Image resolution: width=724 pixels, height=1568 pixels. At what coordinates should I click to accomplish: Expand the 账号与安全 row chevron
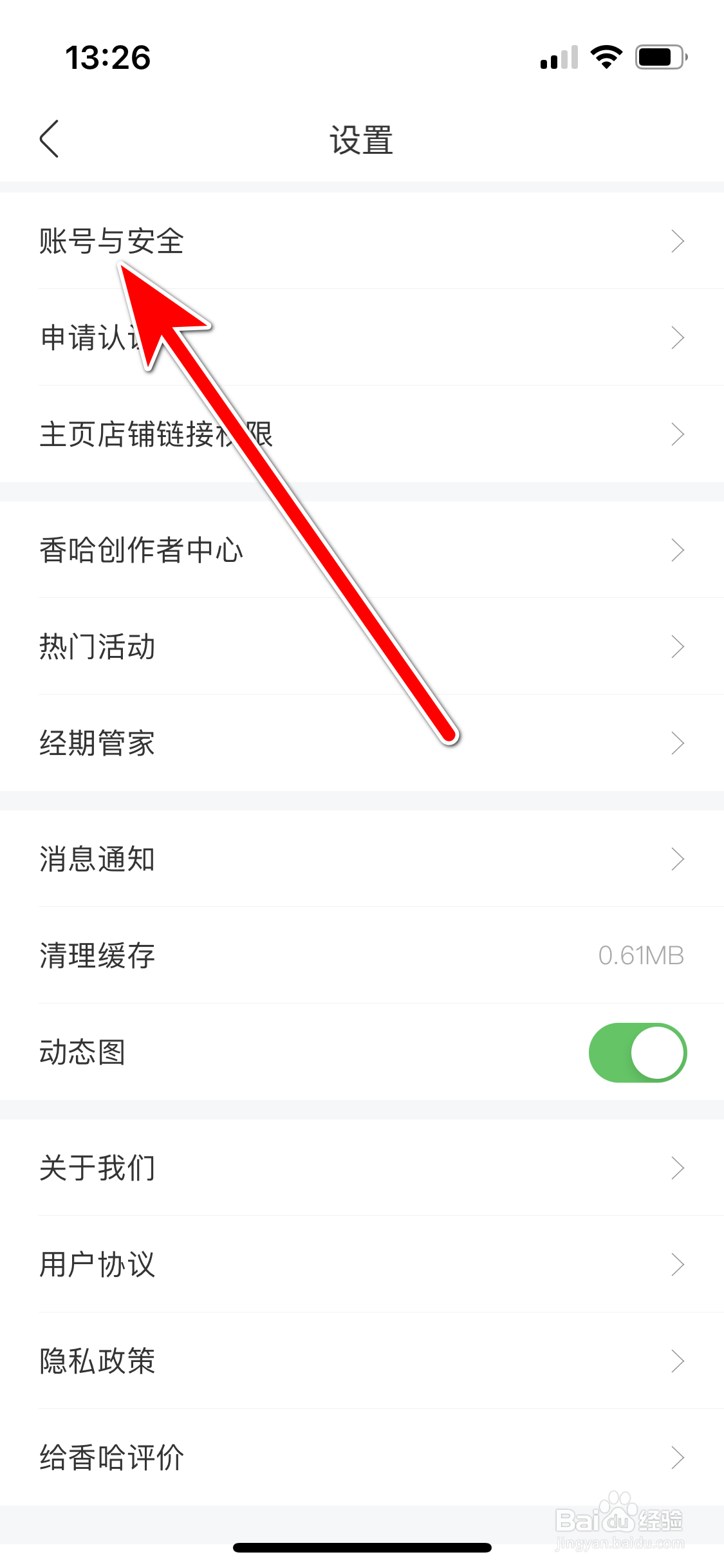678,241
